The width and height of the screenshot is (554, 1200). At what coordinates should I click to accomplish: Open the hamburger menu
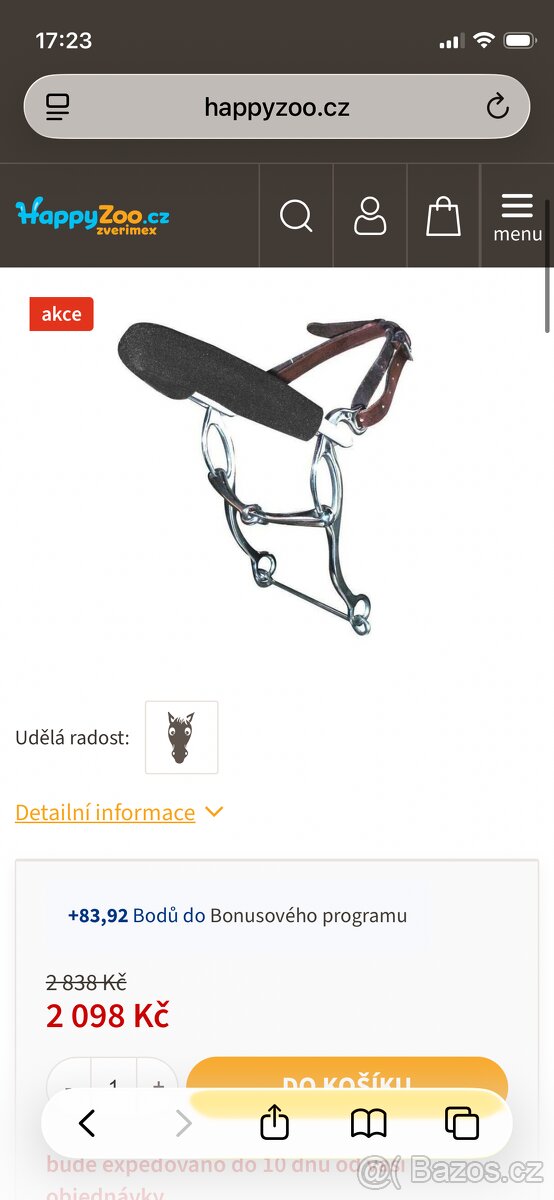point(517,217)
